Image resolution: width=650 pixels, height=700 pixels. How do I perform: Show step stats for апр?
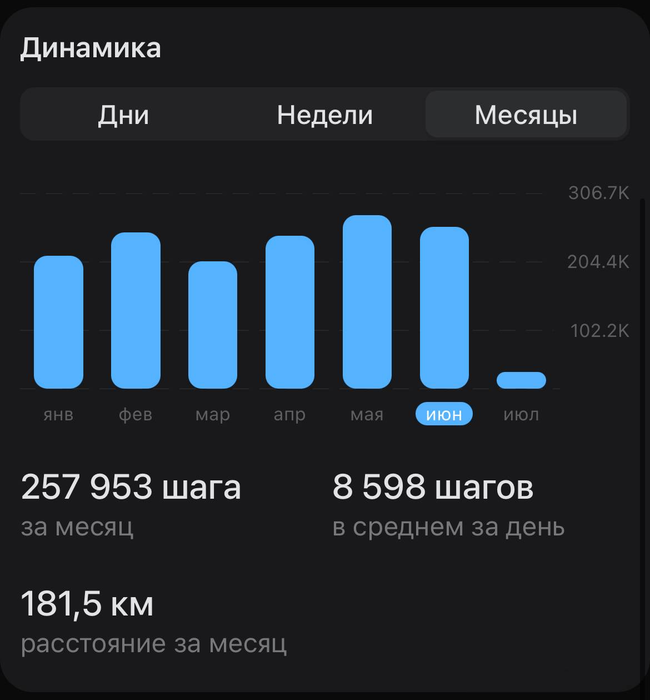[290, 312]
